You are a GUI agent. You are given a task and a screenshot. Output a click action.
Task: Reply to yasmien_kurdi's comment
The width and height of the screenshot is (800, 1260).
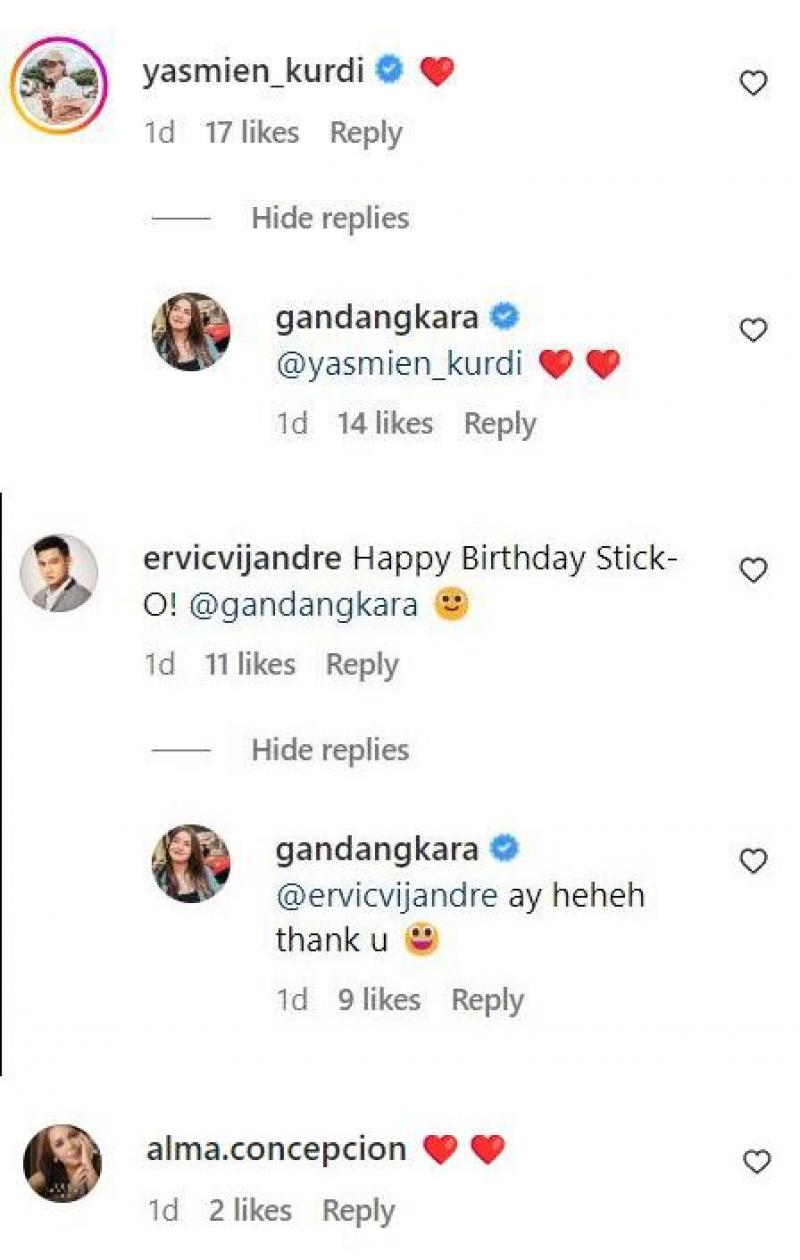[x=365, y=133]
